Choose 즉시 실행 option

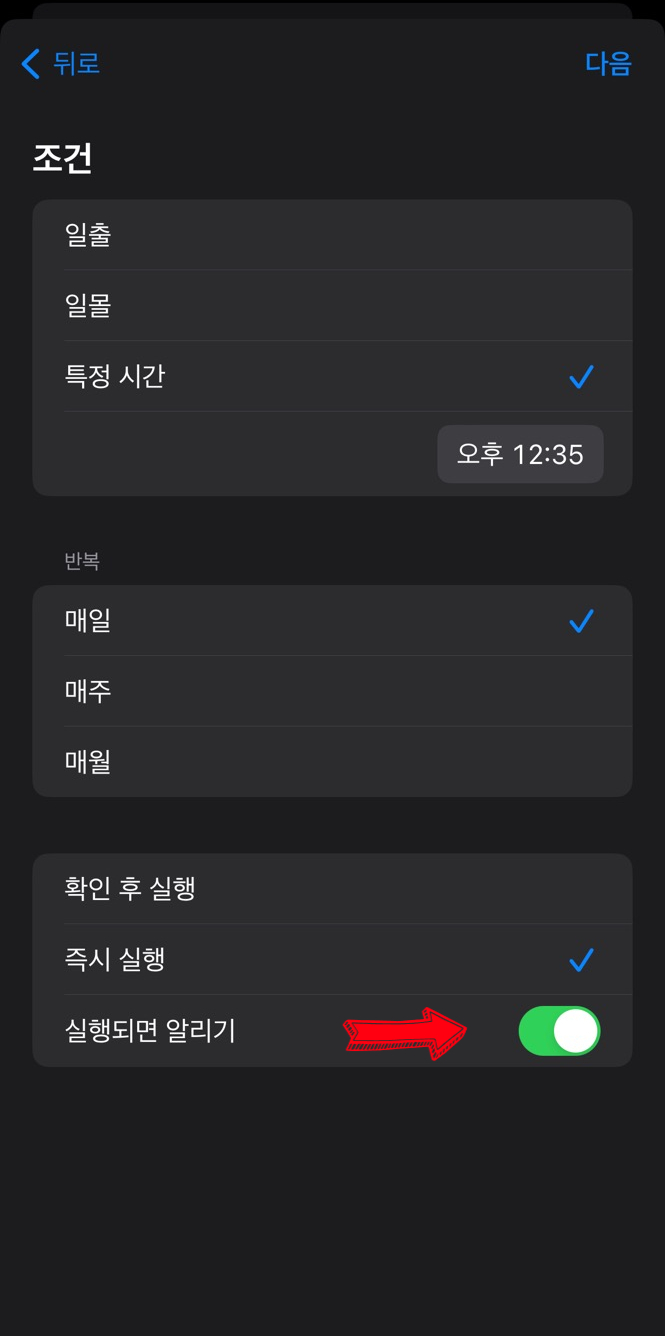[332, 959]
